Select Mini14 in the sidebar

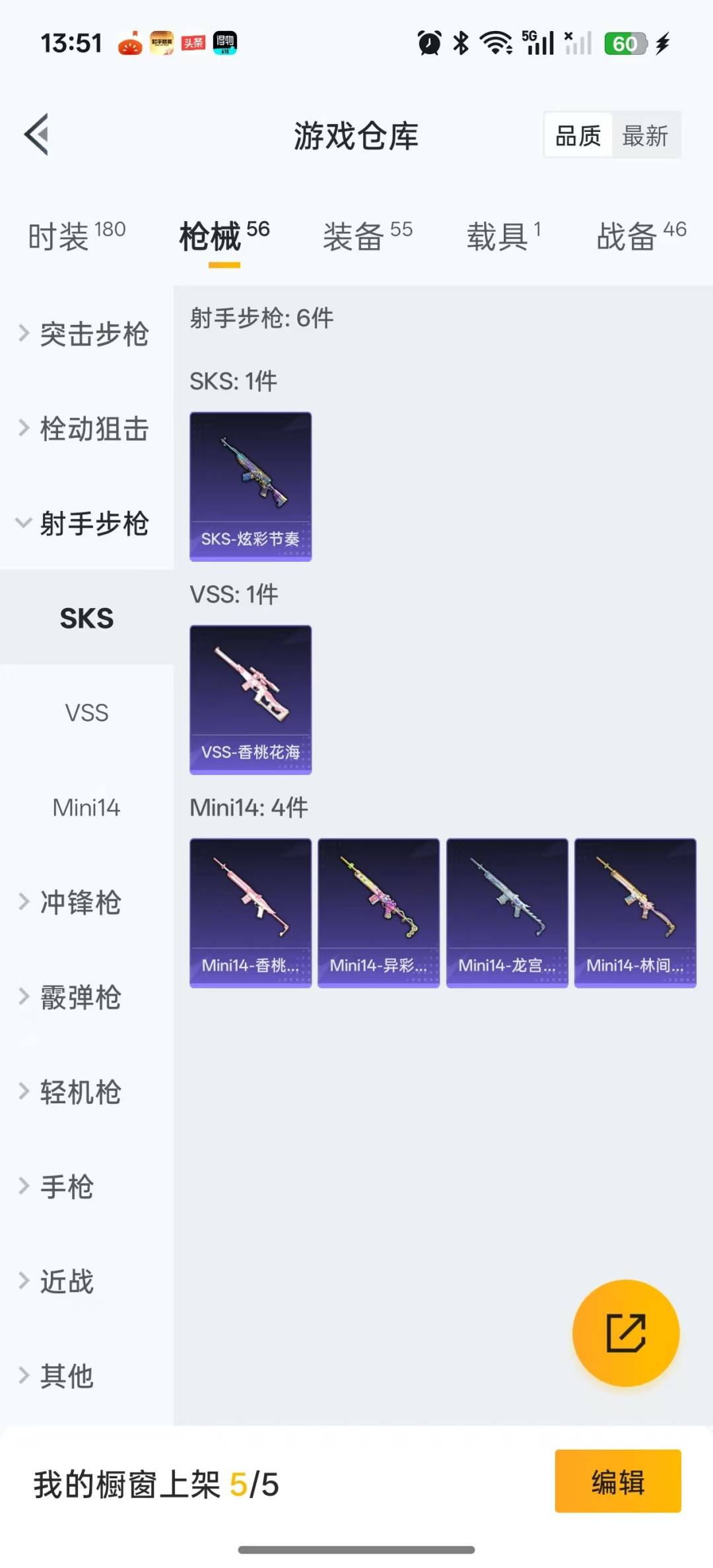click(x=86, y=807)
